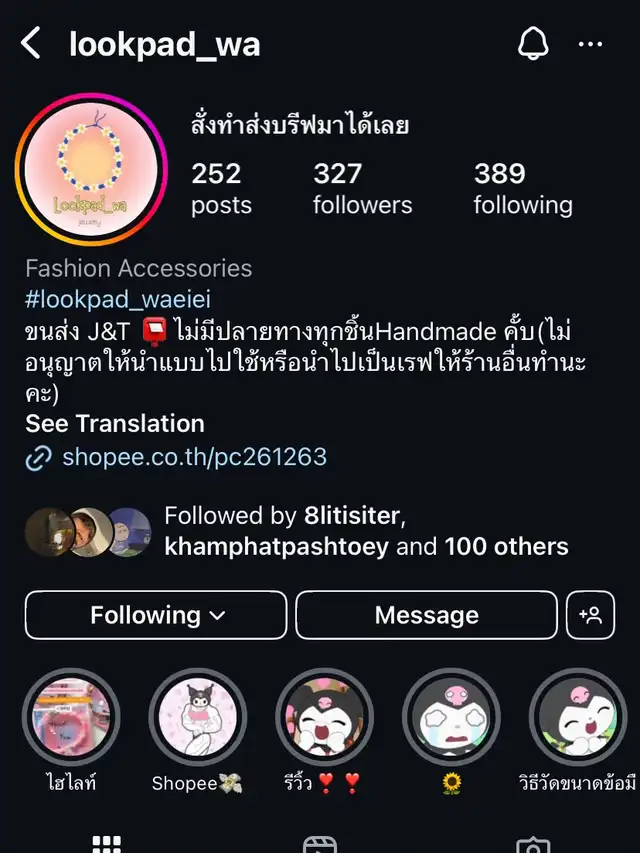Open the notifications bell for lookpad_wa

(x=533, y=44)
